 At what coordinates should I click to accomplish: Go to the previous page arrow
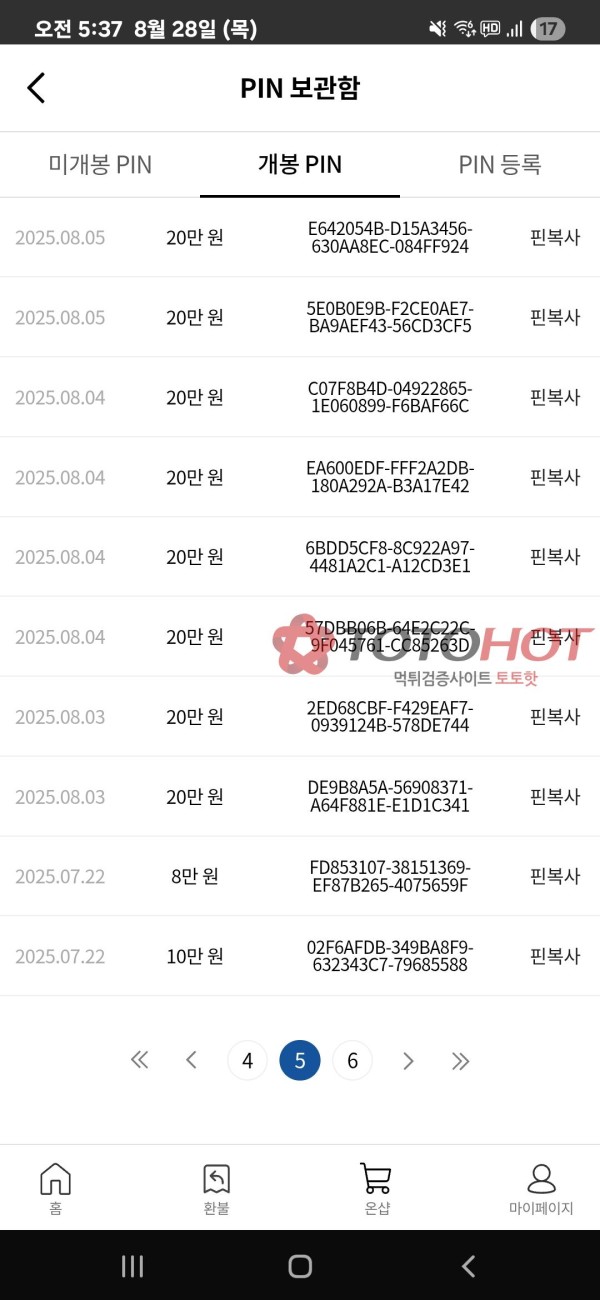point(191,1061)
